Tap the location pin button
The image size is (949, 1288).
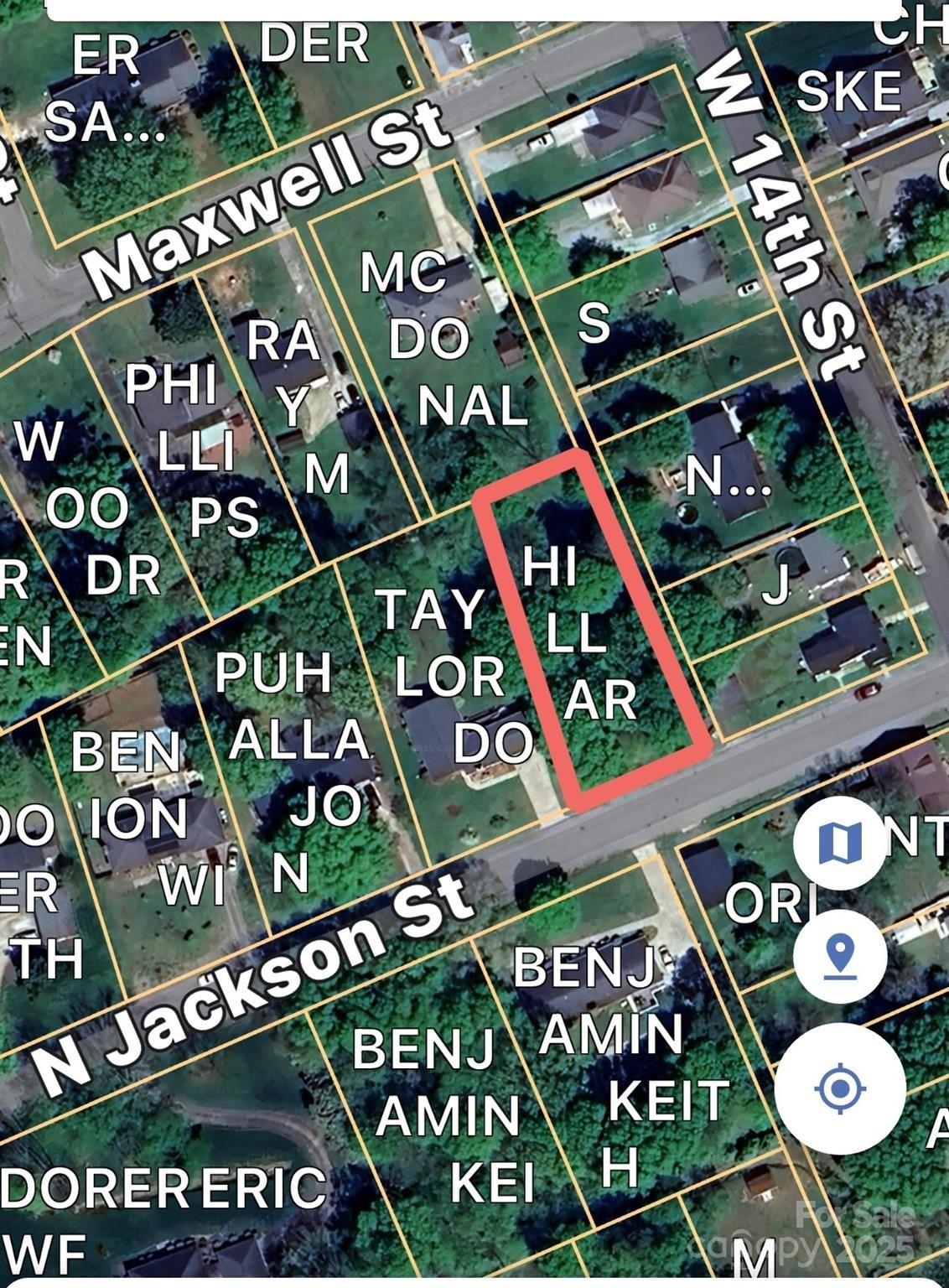click(839, 956)
